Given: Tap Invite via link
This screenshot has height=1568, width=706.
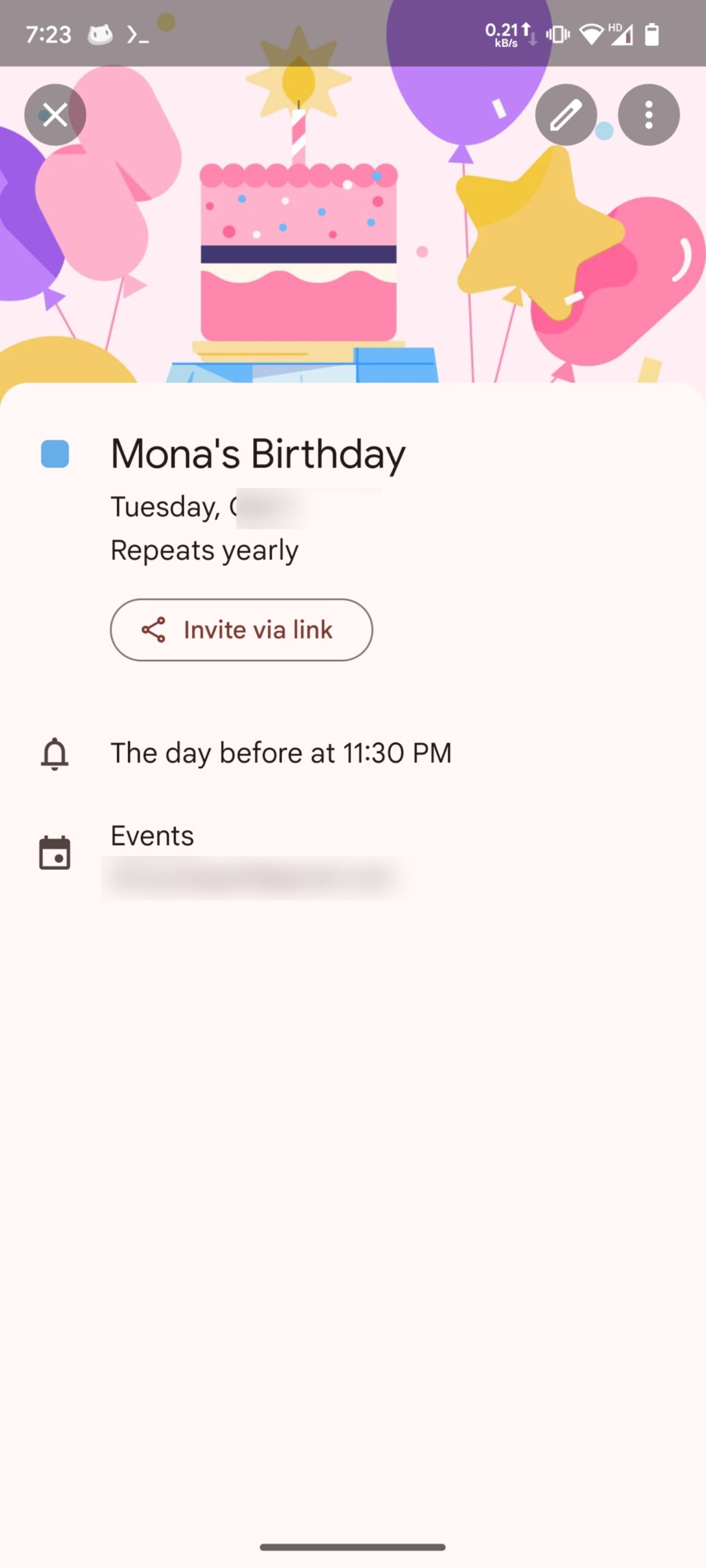Looking at the screenshot, I should click(241, 630).
